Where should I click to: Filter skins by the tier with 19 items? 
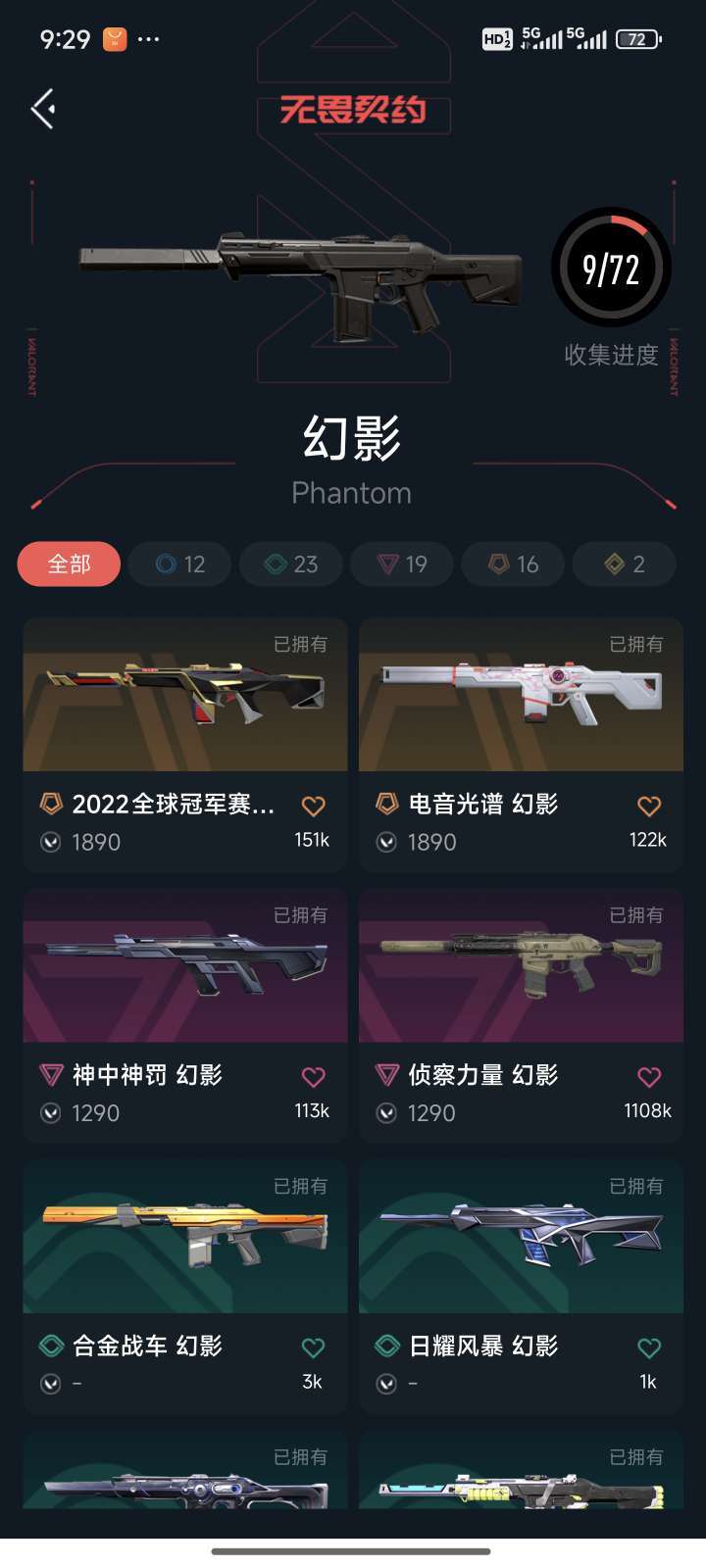coord(402,564)
